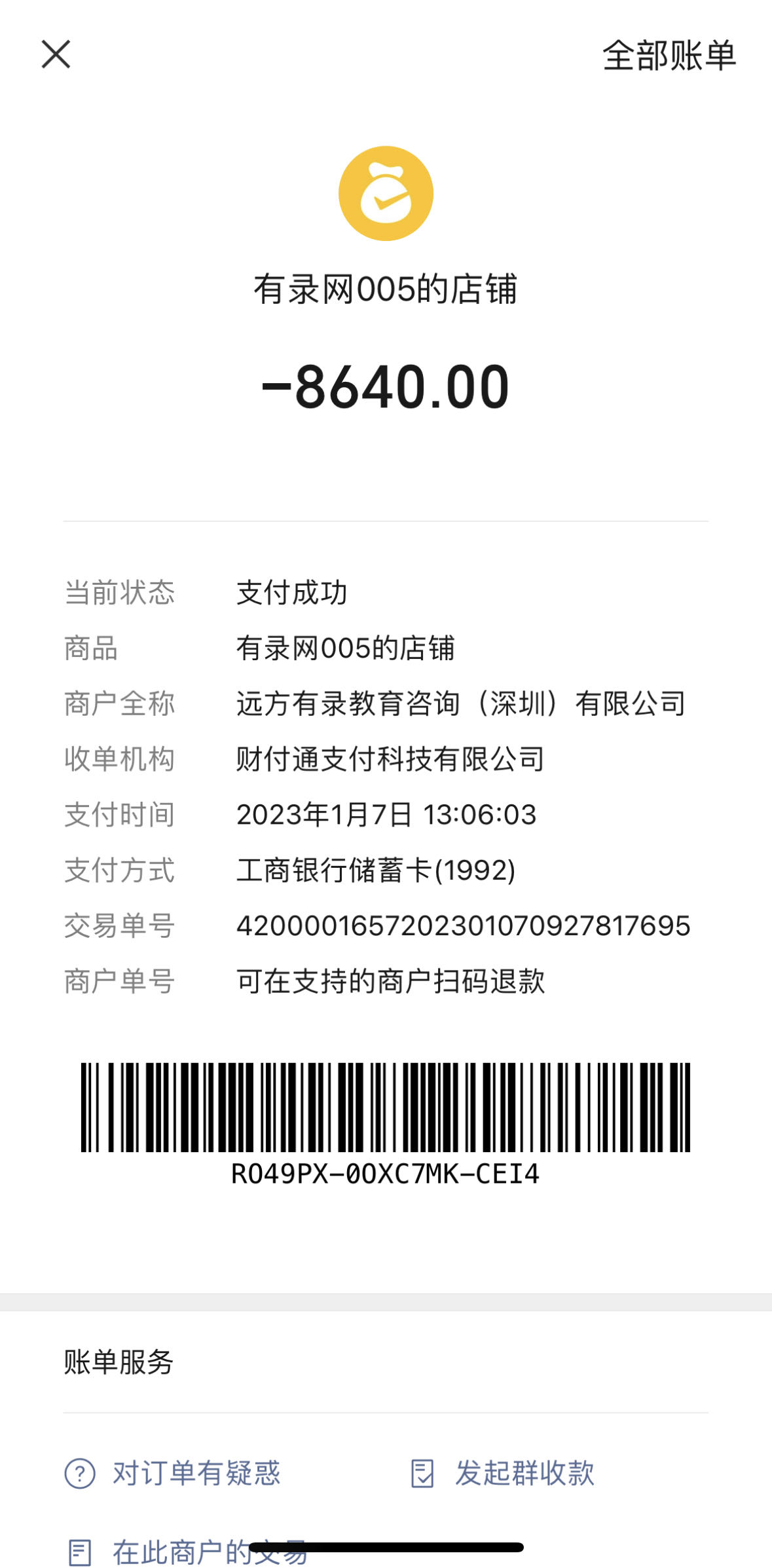The width and height of the screenshot is (772, 1568).
Task: Start 发起群收款 group collection
Action: coord(503,1473)
